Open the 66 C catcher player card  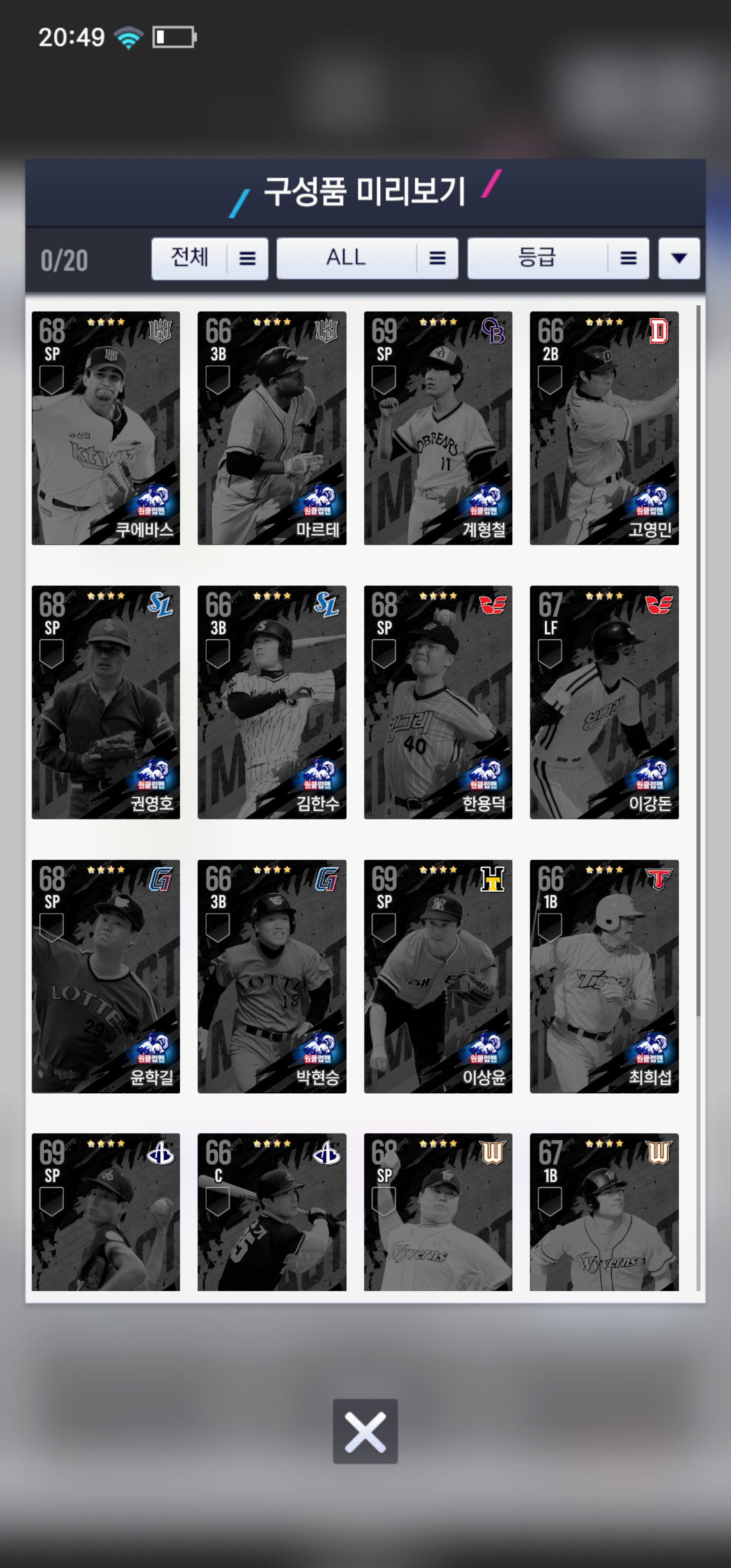point(272,1212)
